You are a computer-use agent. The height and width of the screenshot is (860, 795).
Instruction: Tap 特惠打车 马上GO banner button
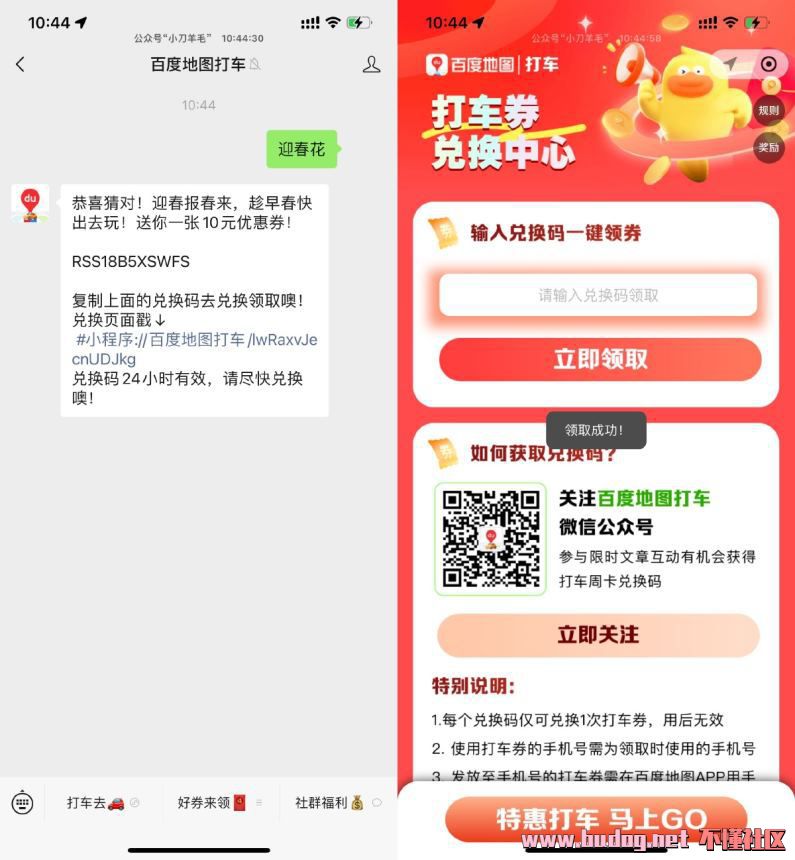(x=597, y=819)
